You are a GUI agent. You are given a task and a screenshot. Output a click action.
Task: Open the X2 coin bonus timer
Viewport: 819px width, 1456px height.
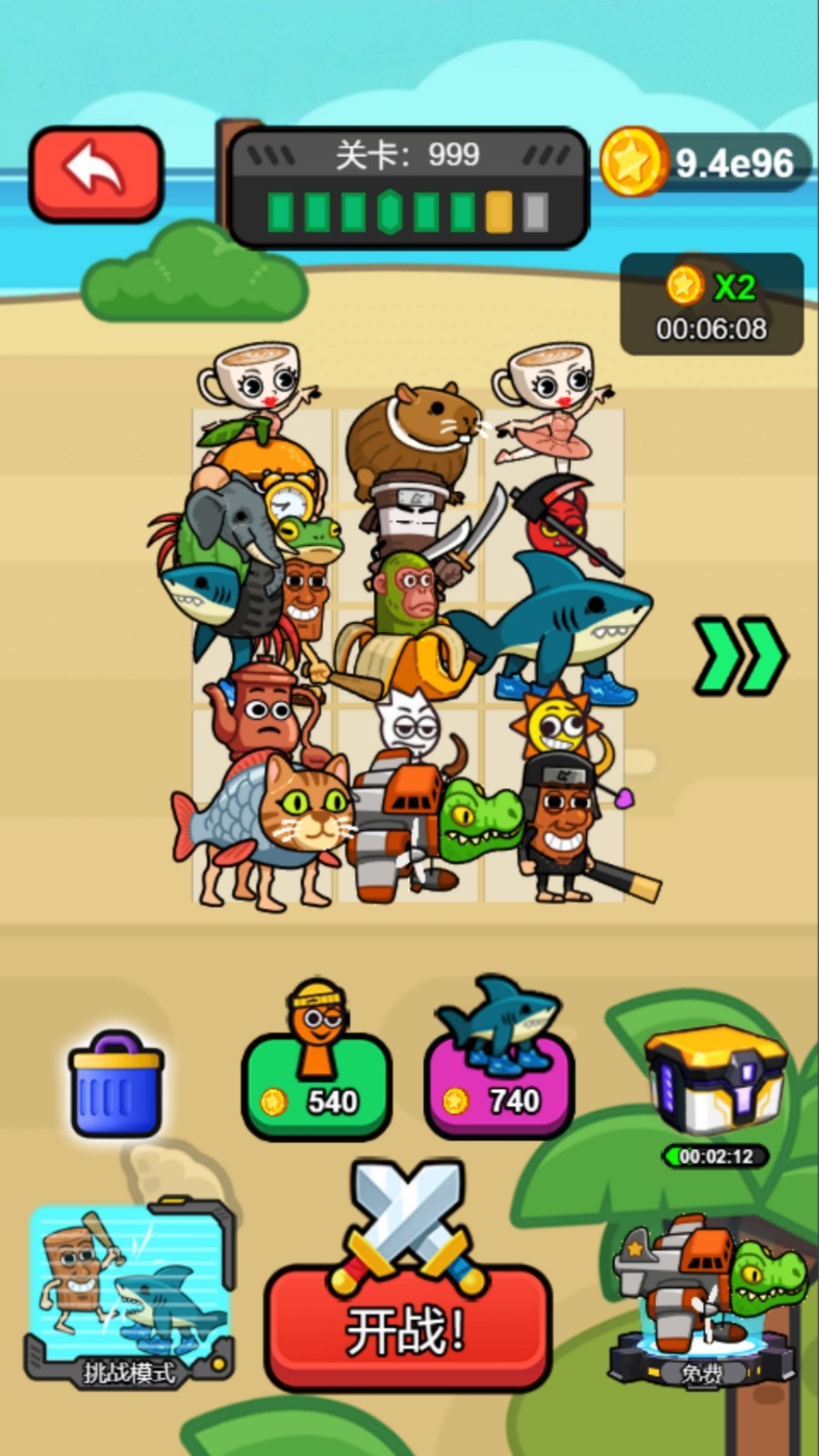pyautogui.click(x=712, y=305)
